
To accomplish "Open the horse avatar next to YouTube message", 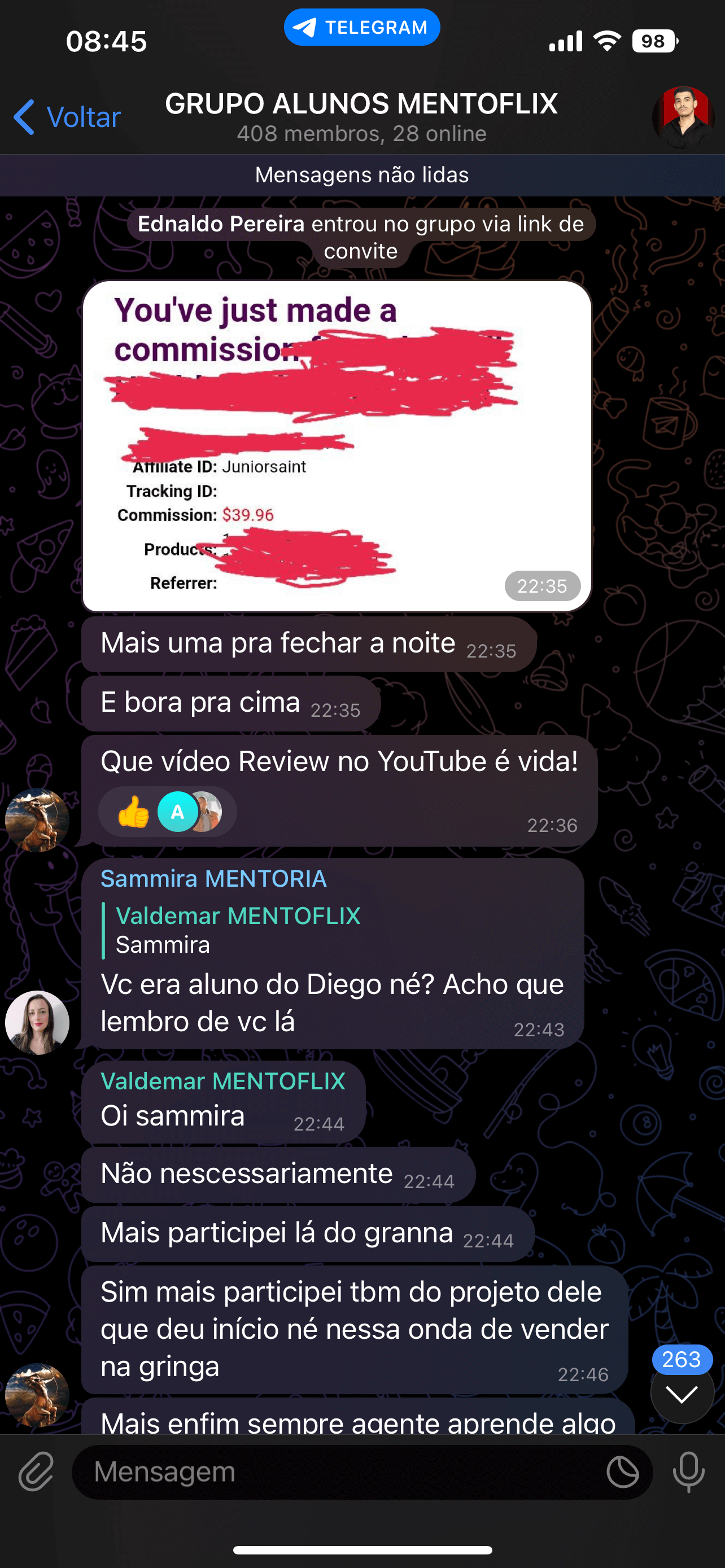I will (x=37, y=820).
